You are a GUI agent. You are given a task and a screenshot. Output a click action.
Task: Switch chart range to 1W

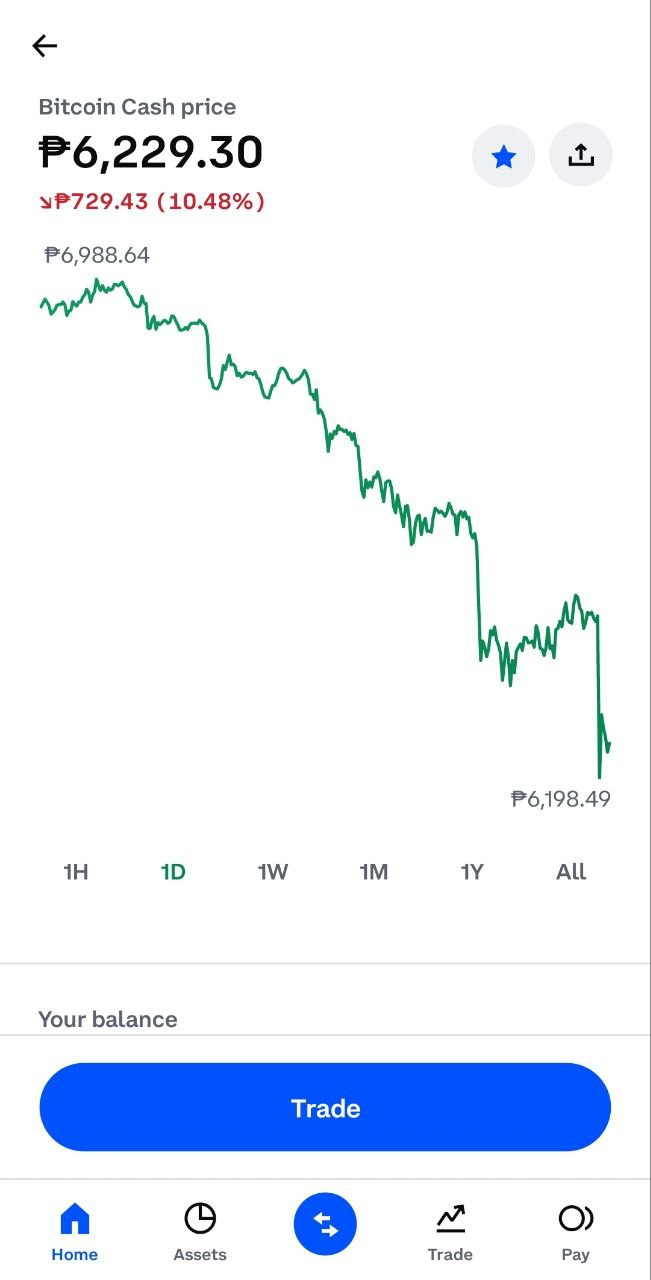pyautogui.click(x=273, y=872)
